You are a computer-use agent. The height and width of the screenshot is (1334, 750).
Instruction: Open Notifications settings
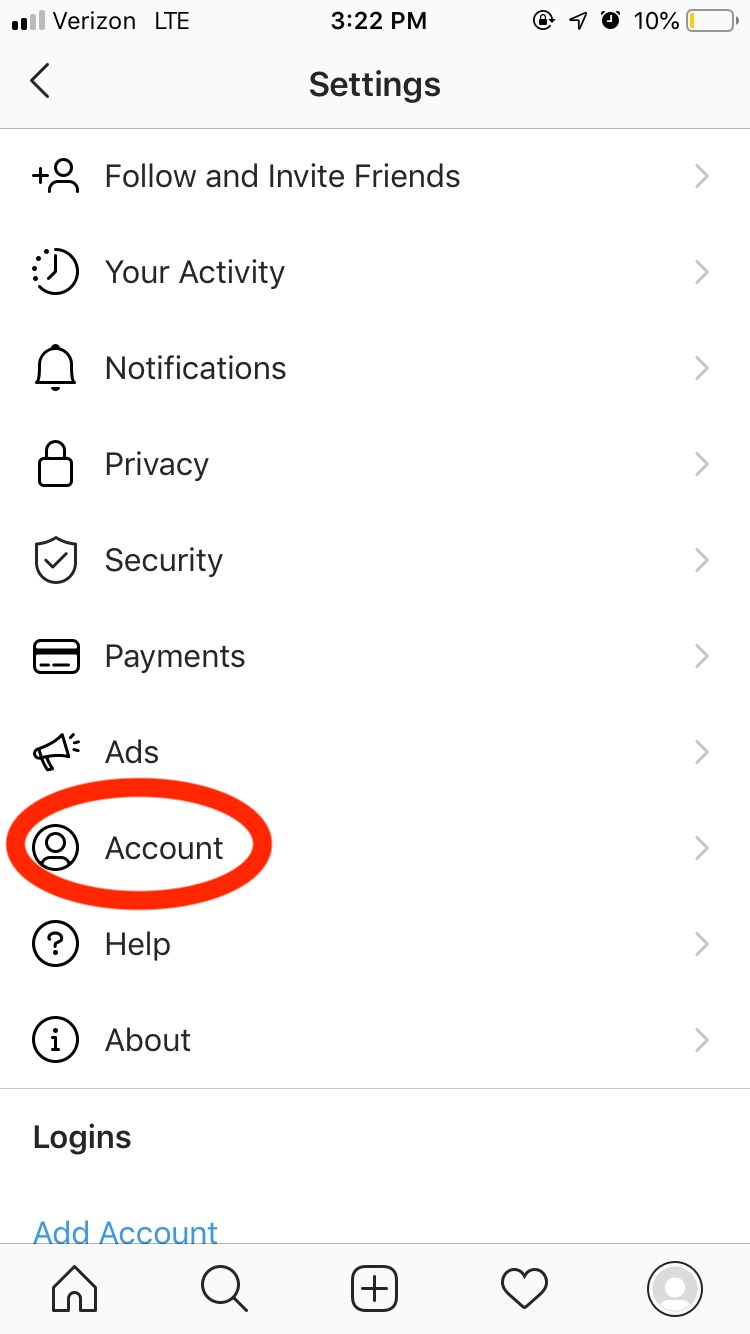[x=375, y=368]
